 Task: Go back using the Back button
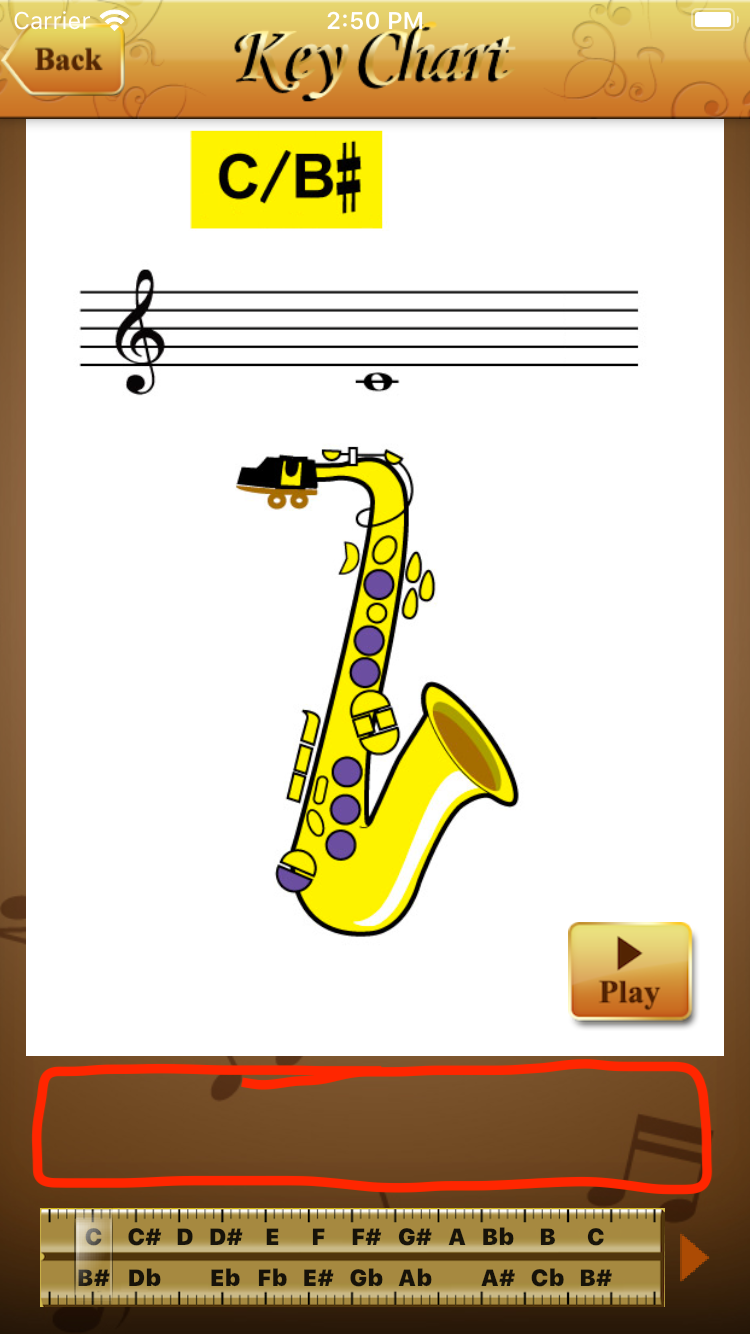click(x=66, y=60)
